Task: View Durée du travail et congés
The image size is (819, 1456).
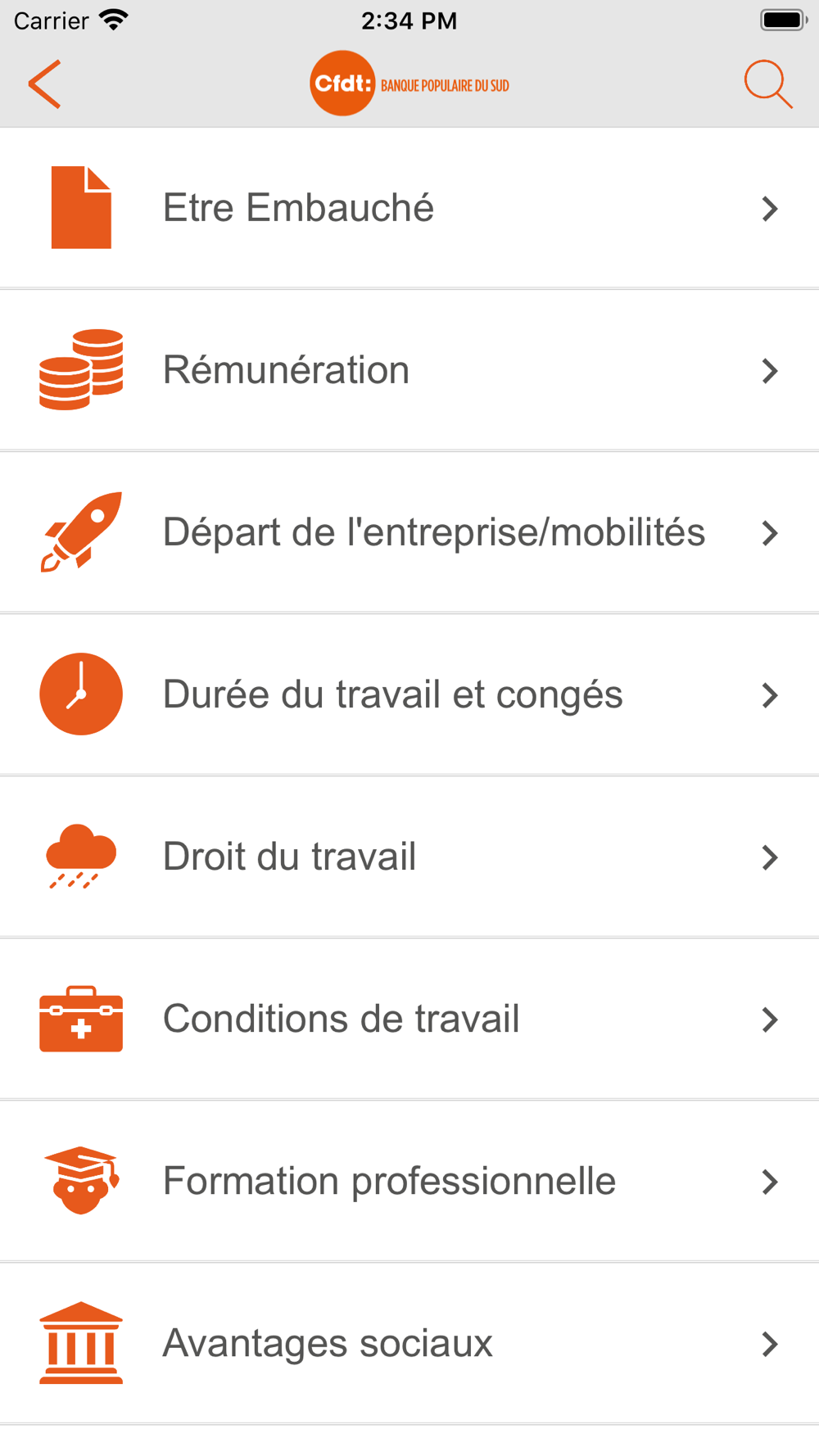Action: 409,694
